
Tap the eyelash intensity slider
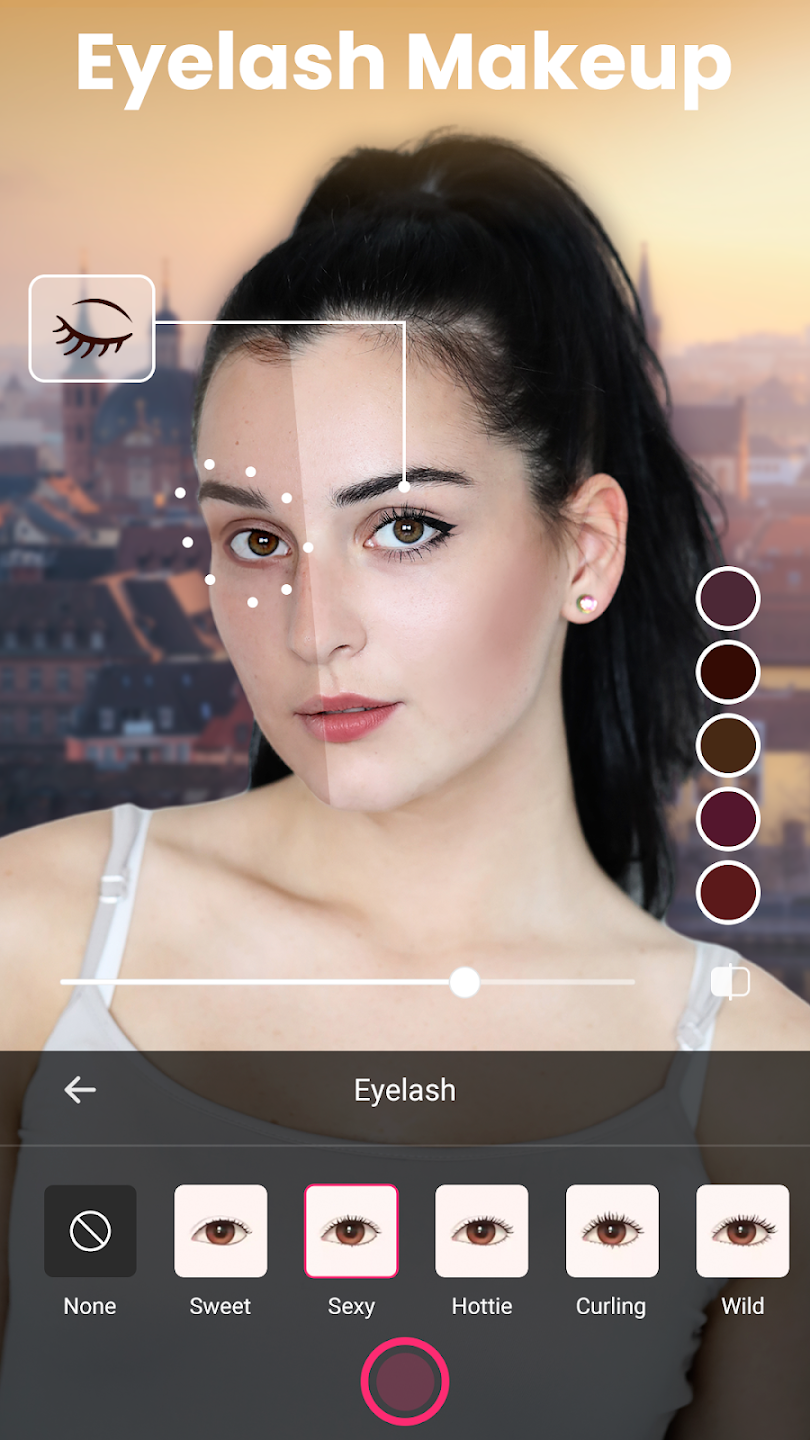pyautogui.click(x=464, y=982)
